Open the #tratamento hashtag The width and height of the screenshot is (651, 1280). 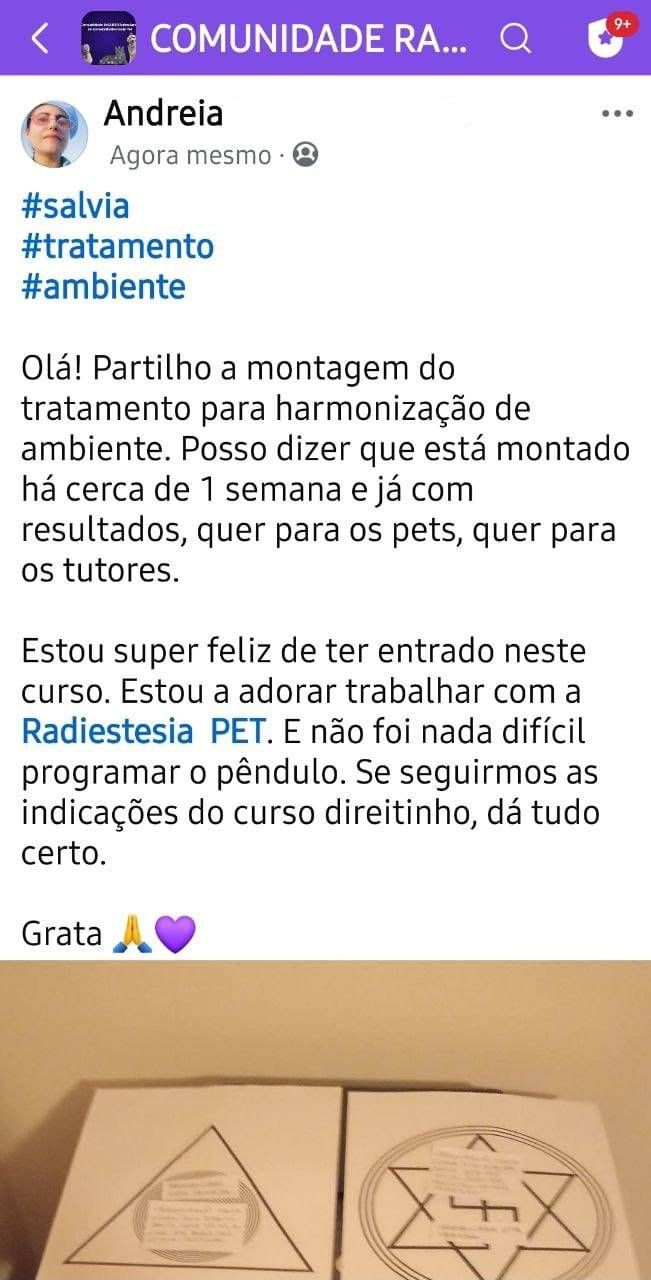[117, 246]
